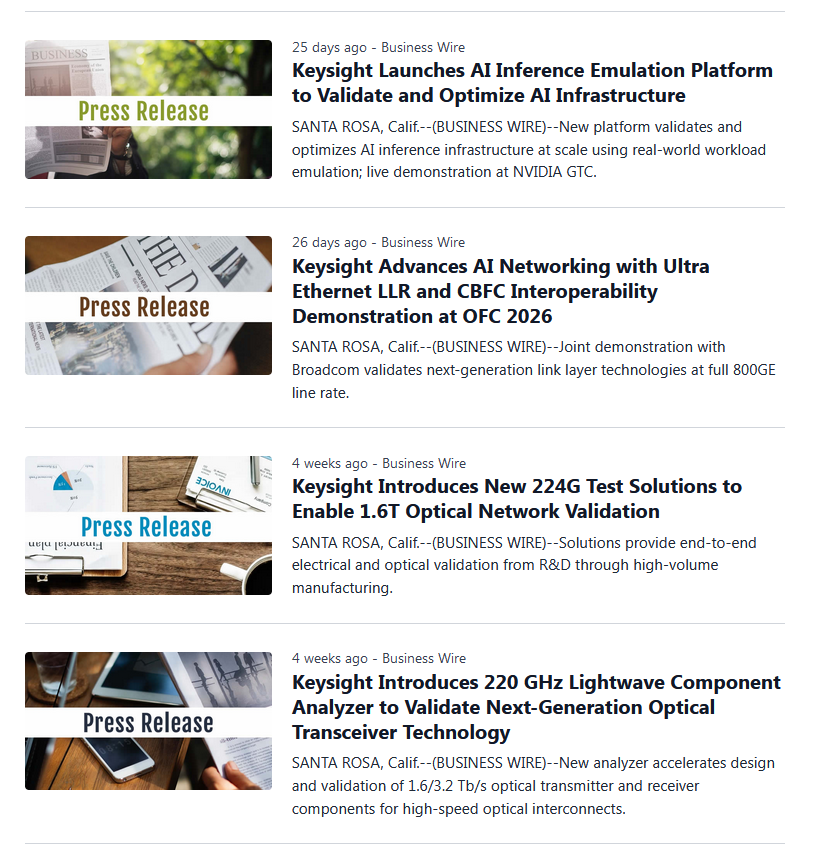Read the Ultra Ethernet LLR and CBFC article

[500, 291]
